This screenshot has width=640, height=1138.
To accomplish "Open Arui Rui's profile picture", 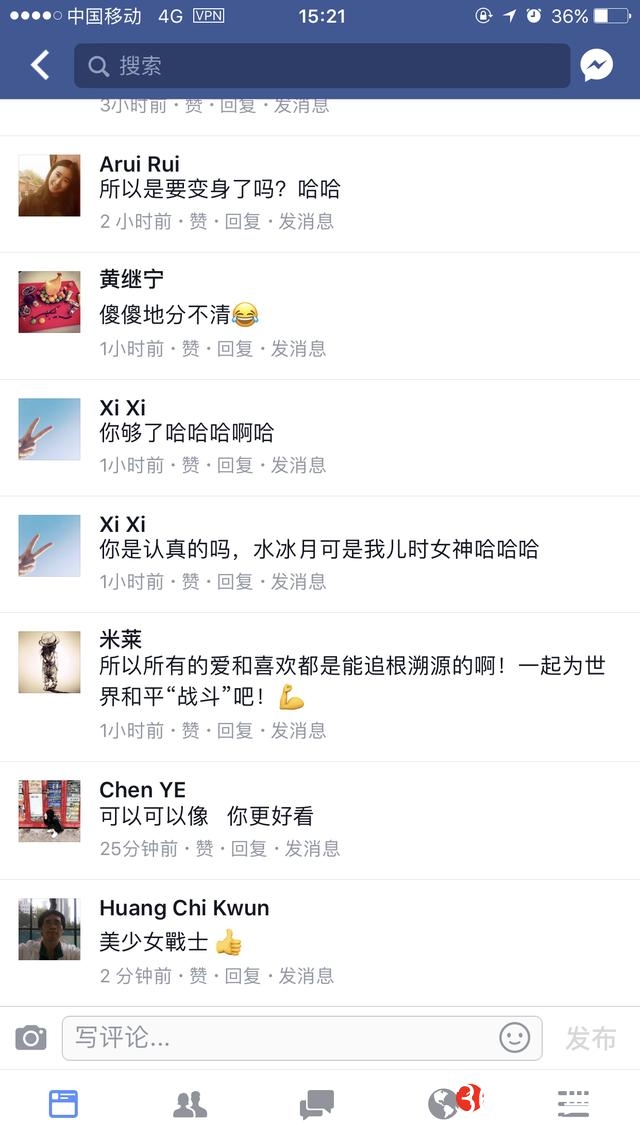I will [x=49, y=185].
